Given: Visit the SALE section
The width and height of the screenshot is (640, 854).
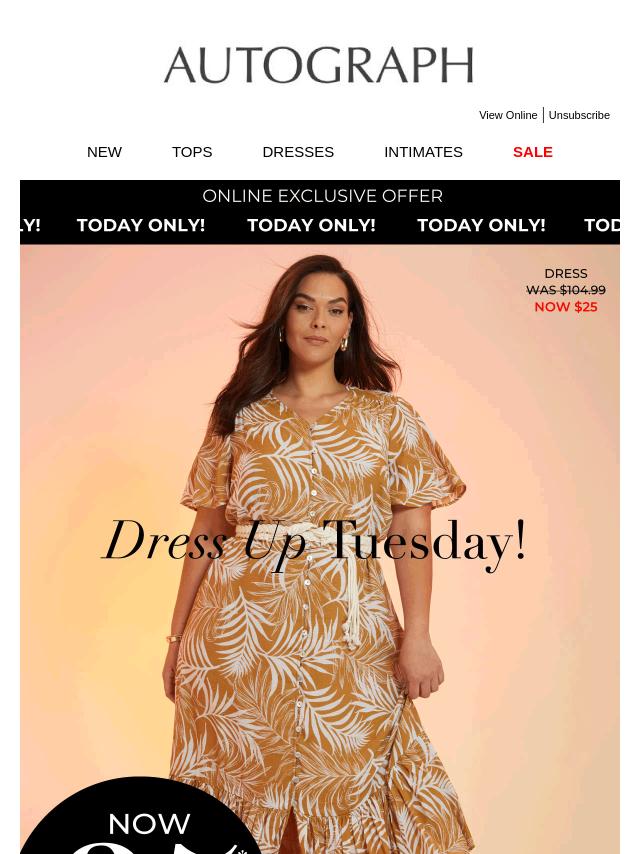Looking at the screenshot, I should pos(532,152).
